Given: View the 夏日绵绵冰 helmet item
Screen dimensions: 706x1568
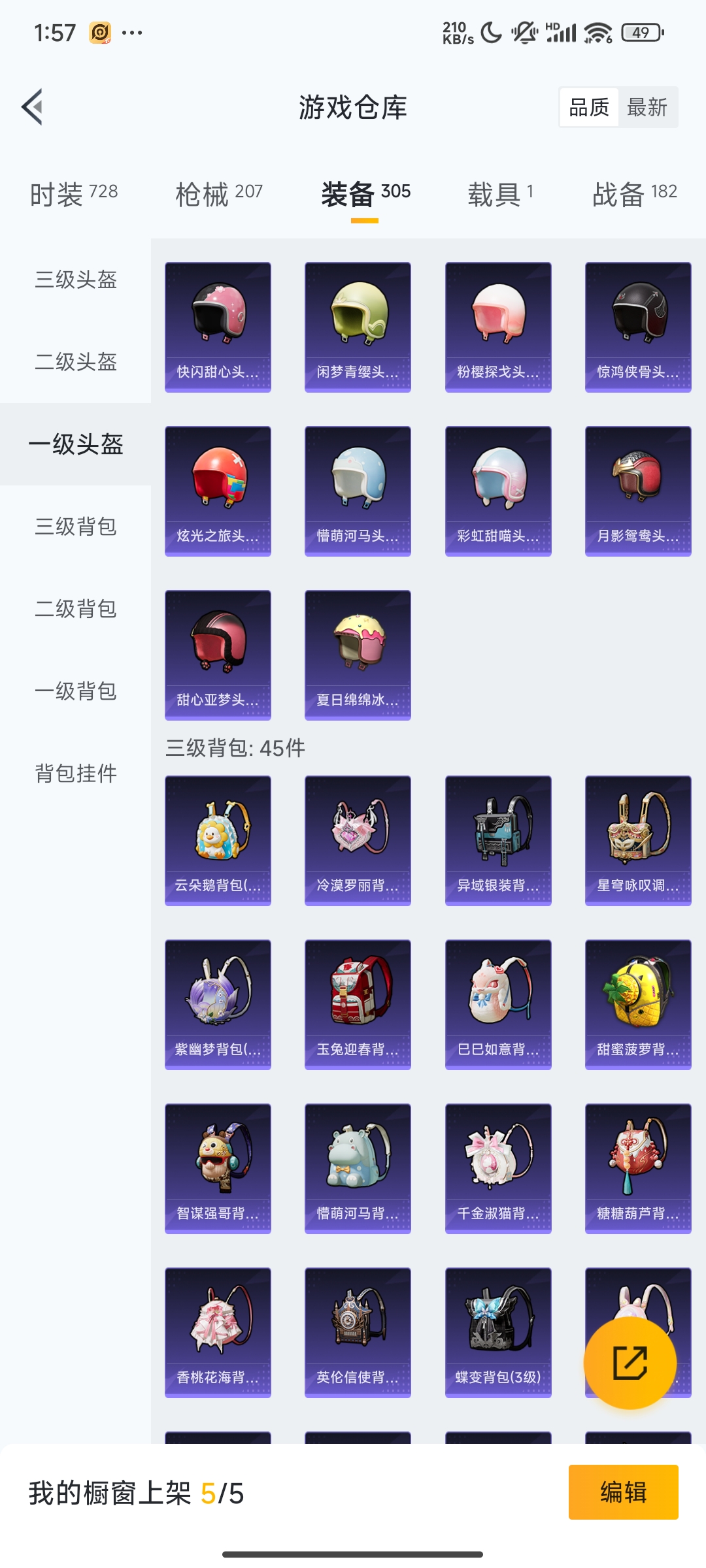Looking at the screenshot, I should tap(358, 655).
